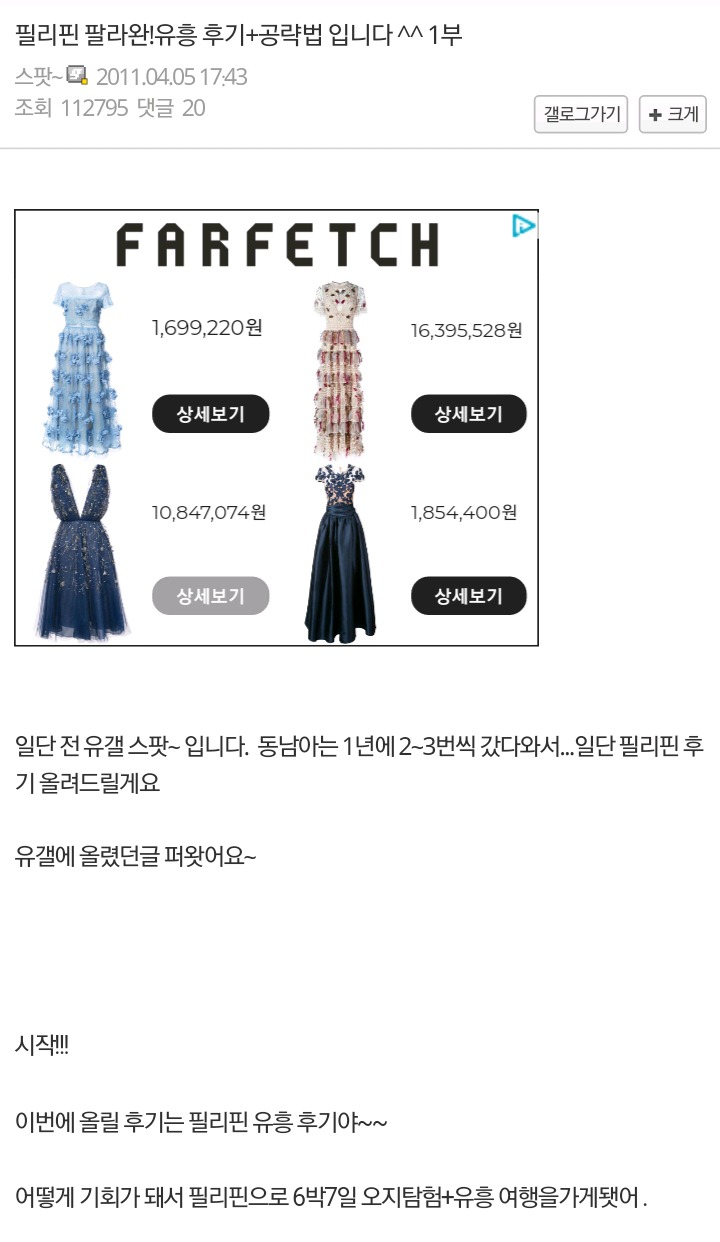
Task: Open AdChoices icon on Farfetch ad
Action: coord(524,226)
